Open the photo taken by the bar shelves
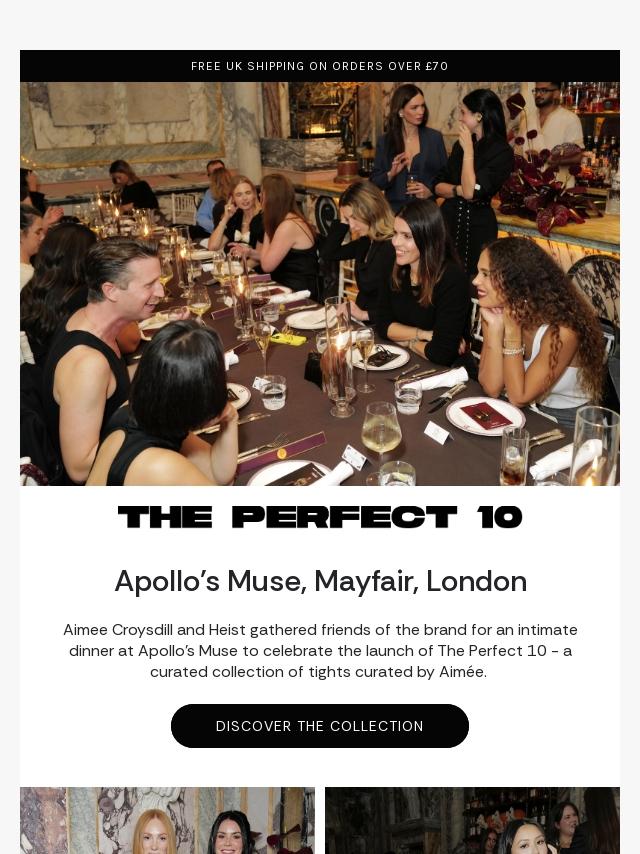 click(472, 821)
